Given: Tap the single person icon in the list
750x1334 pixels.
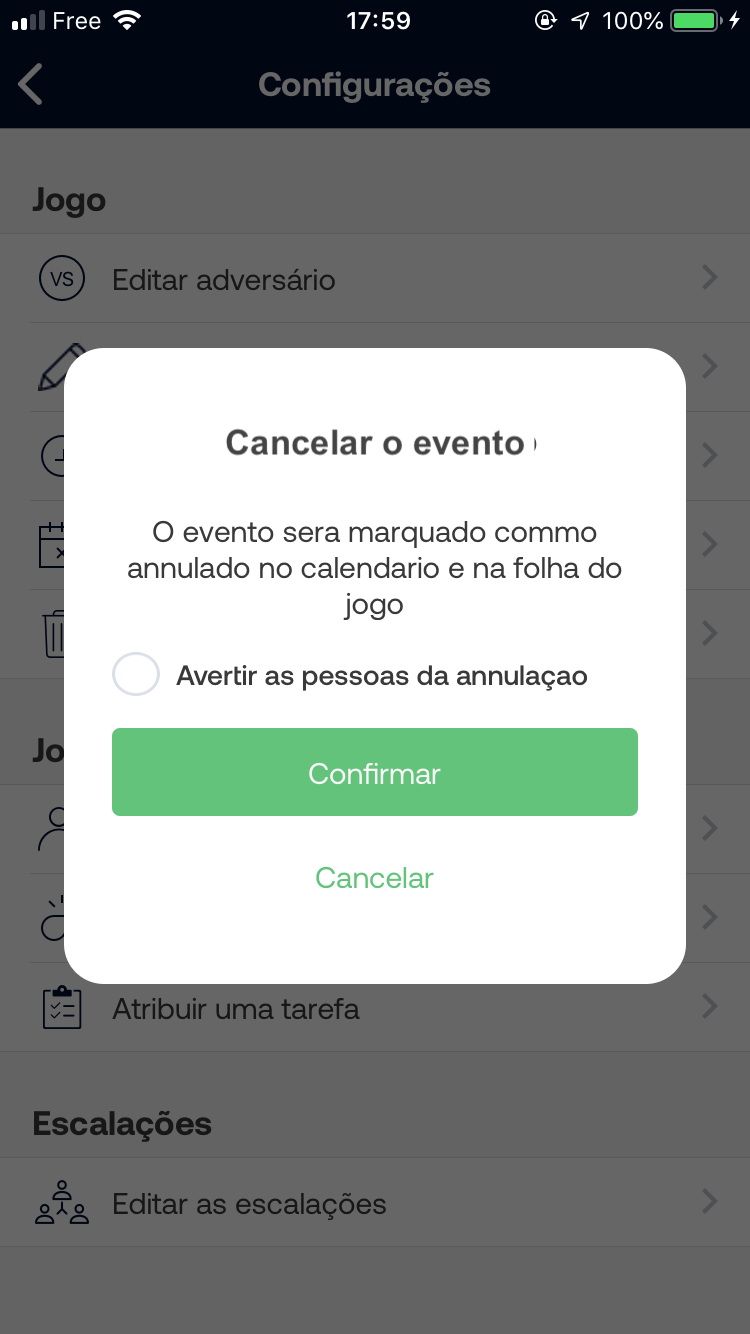Looking at the screenshot, I should (x=62, y=827).
